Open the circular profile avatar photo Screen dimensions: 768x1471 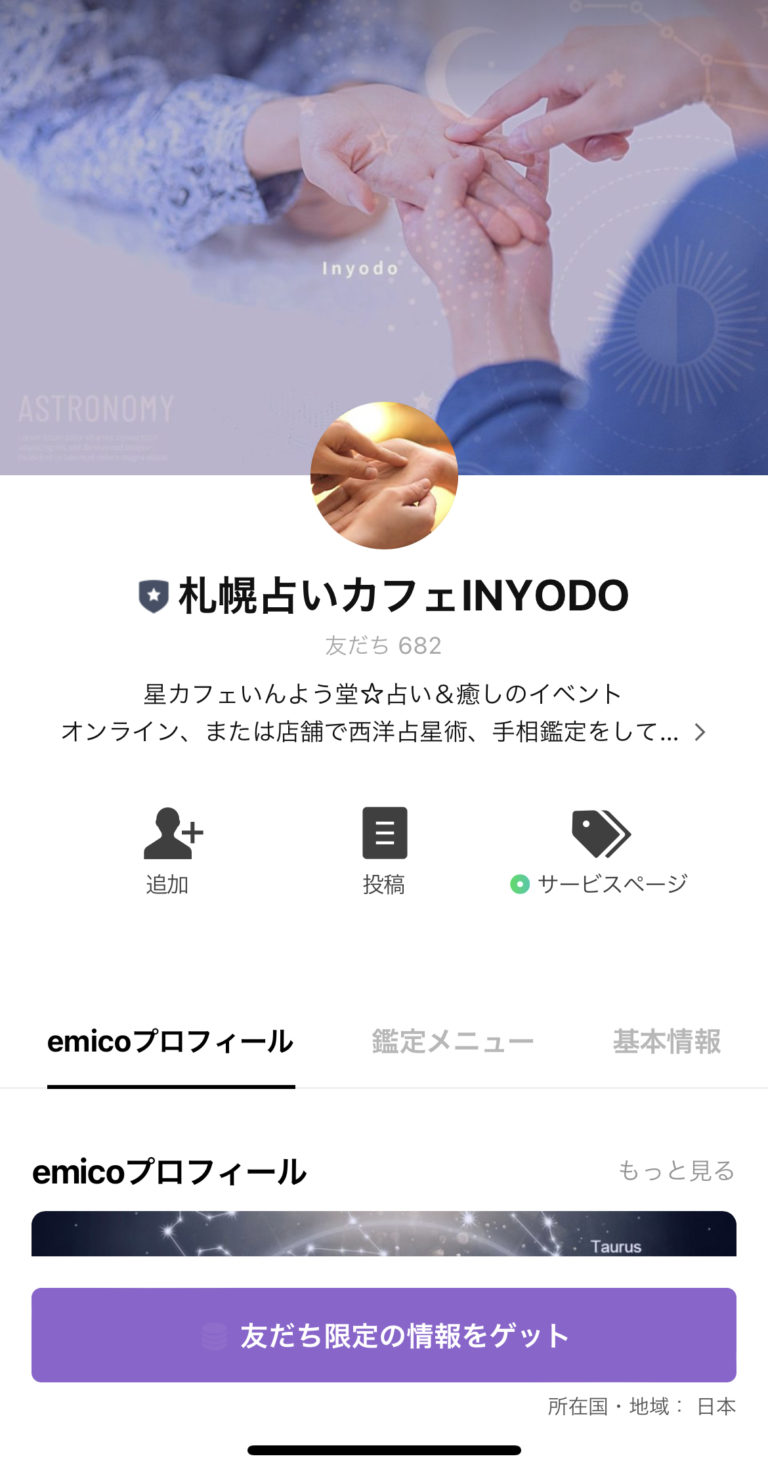pos(384,475)
